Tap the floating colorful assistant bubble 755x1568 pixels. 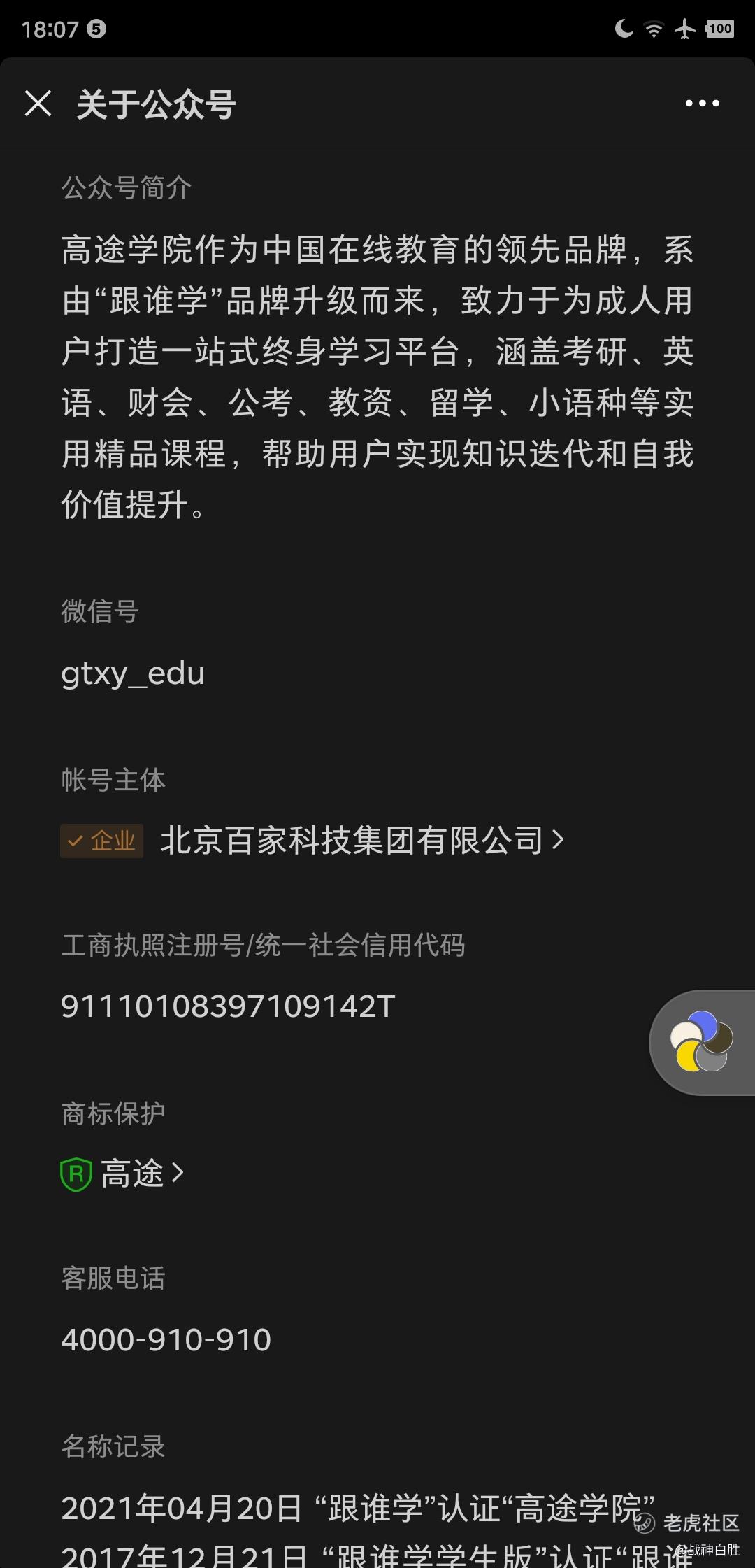click(702, 1042)
